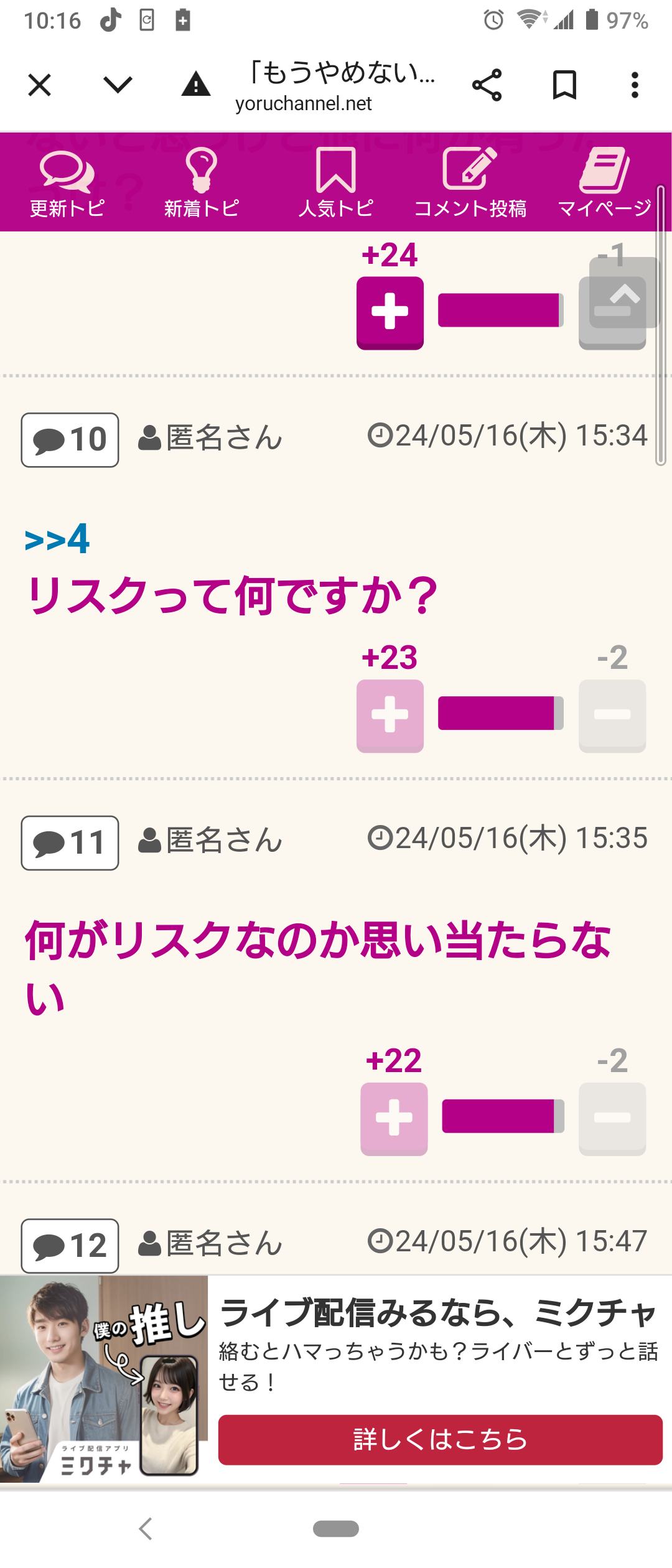Switch to 新着トピ tab
This screenshot has height=1568, width=672.
[x=202, y=183]
